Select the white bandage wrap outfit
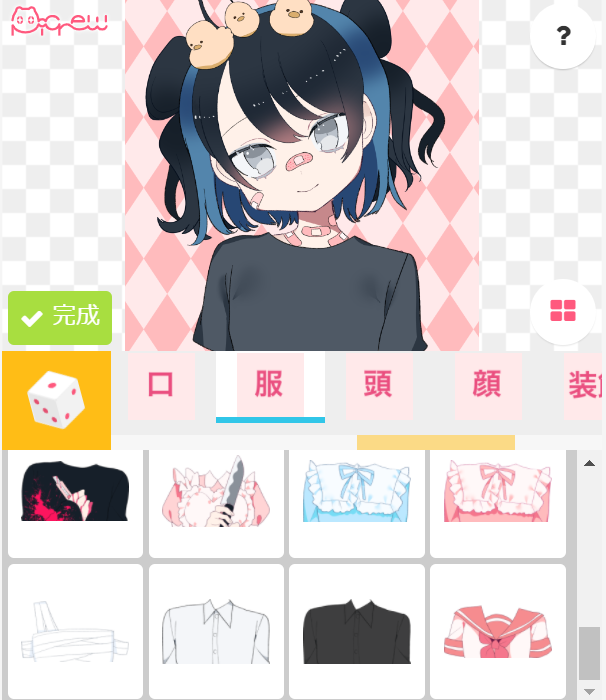606x700 pixels. point(76,631)
